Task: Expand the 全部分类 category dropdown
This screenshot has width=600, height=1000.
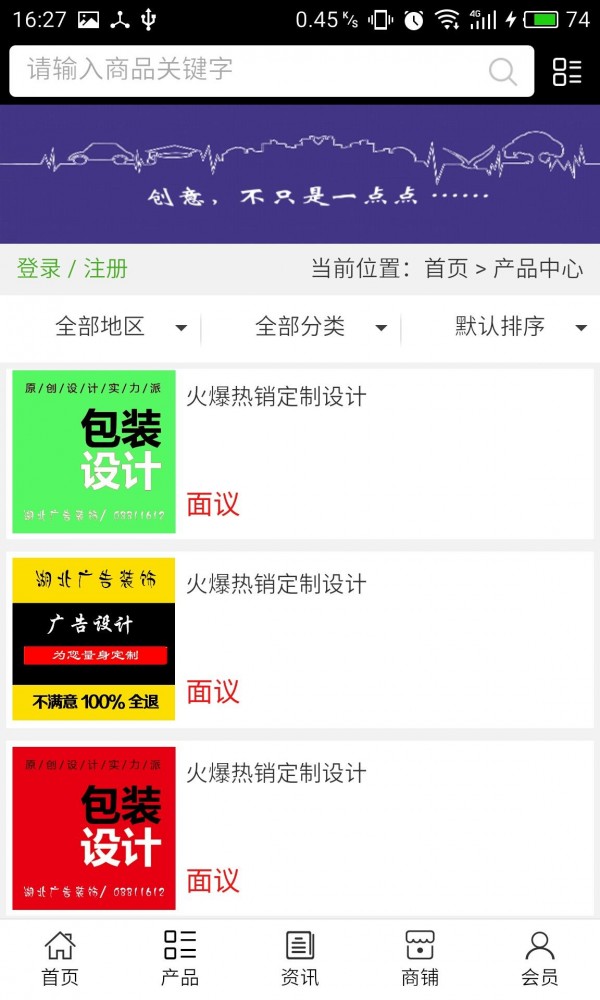Action: pos(320,327)
